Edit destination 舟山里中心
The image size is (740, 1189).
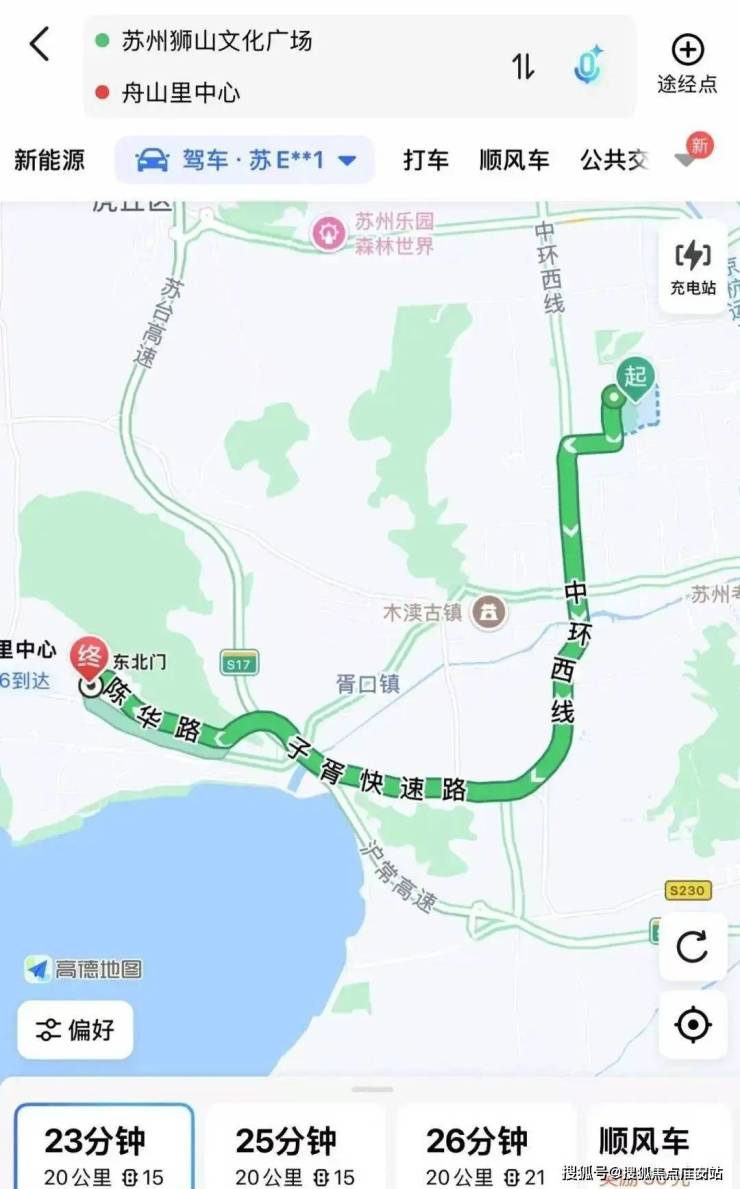click(x=181, y=94)
